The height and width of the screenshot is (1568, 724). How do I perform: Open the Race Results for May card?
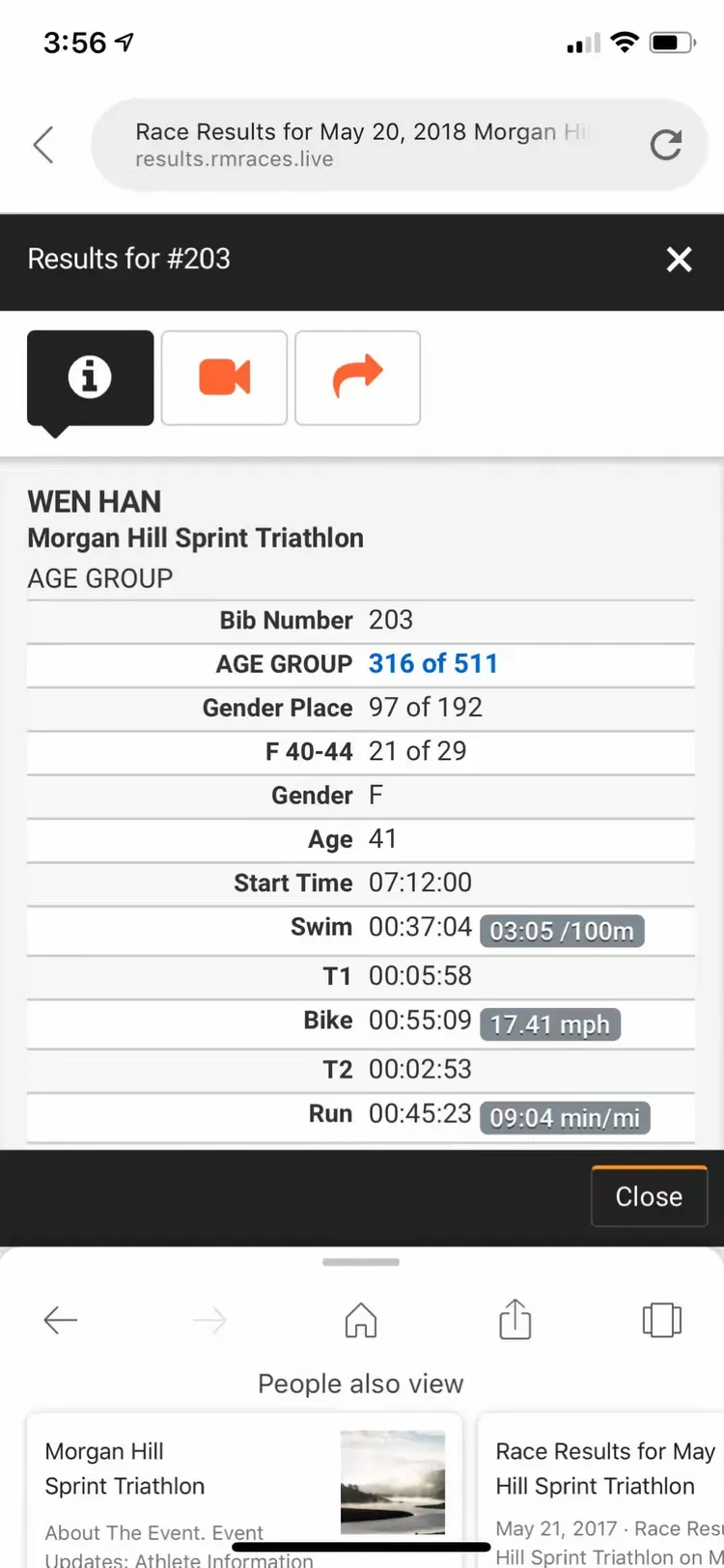point(603,1492)
